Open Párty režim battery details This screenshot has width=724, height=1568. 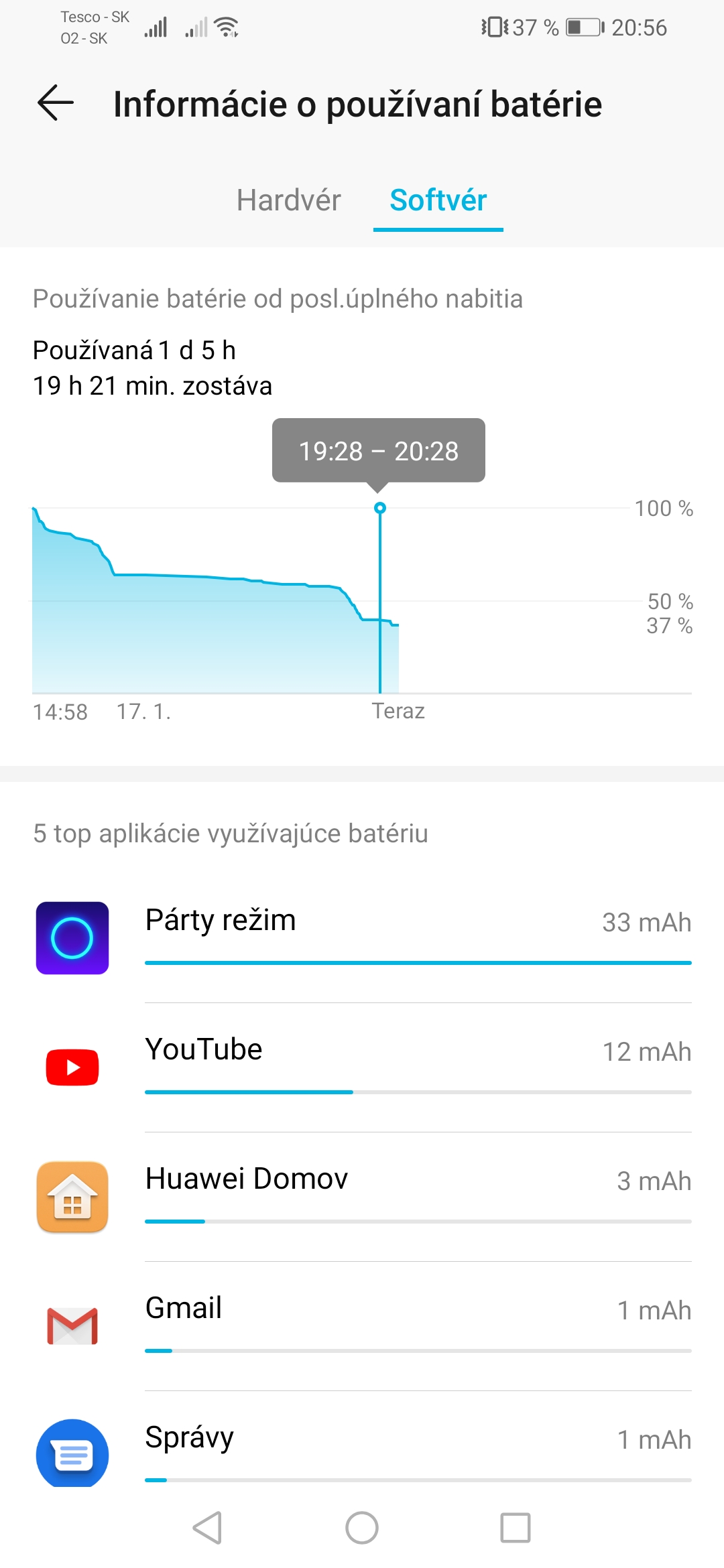pos(362,938)
